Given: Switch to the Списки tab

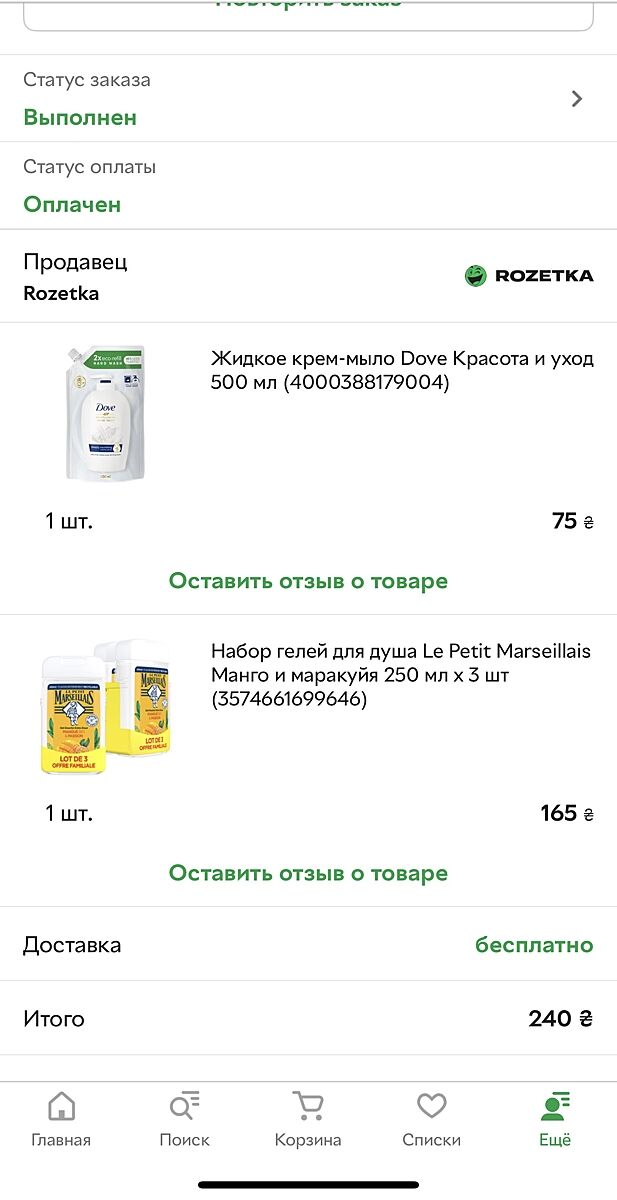Looking at the screenshot, I should pos(431,1120).
